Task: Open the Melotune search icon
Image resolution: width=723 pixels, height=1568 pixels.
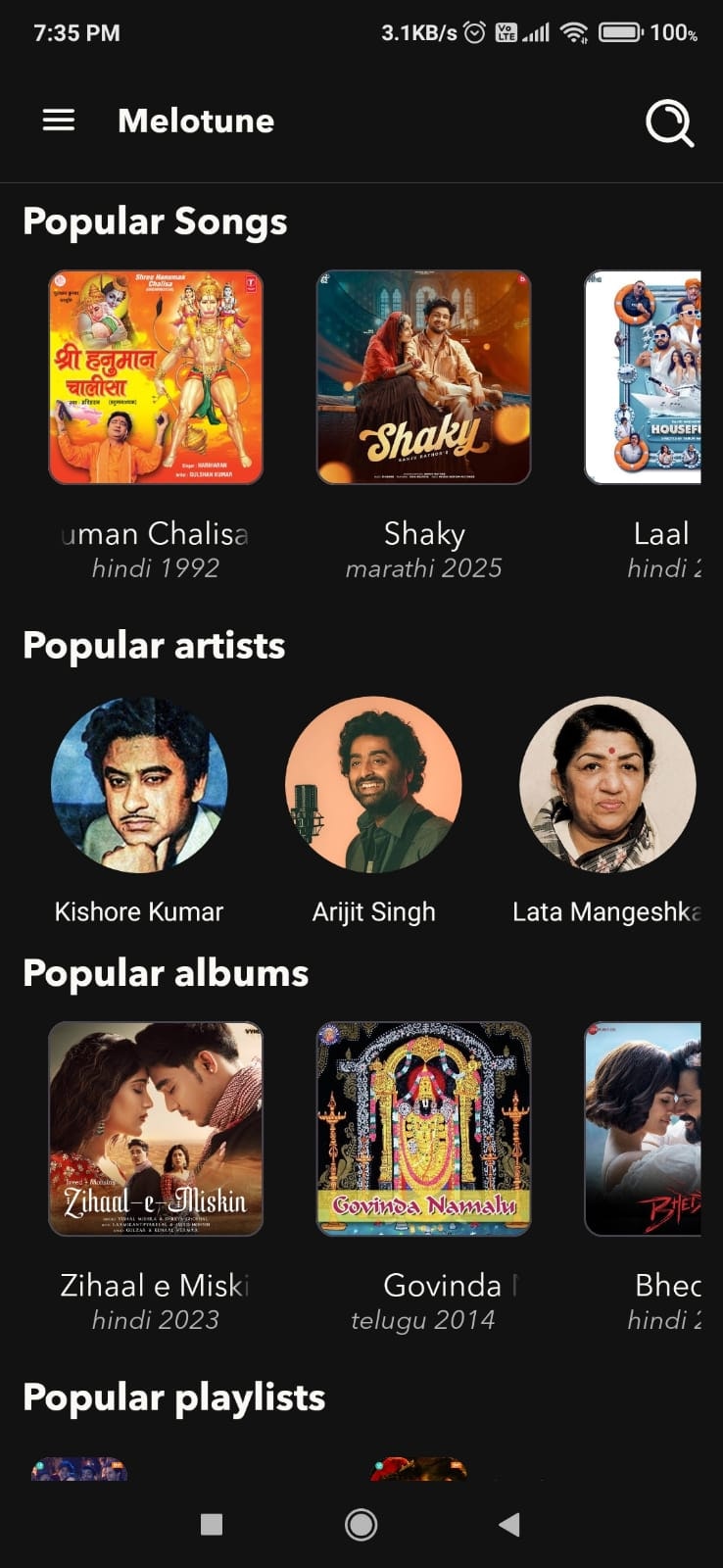Action: tap(669, 122)
